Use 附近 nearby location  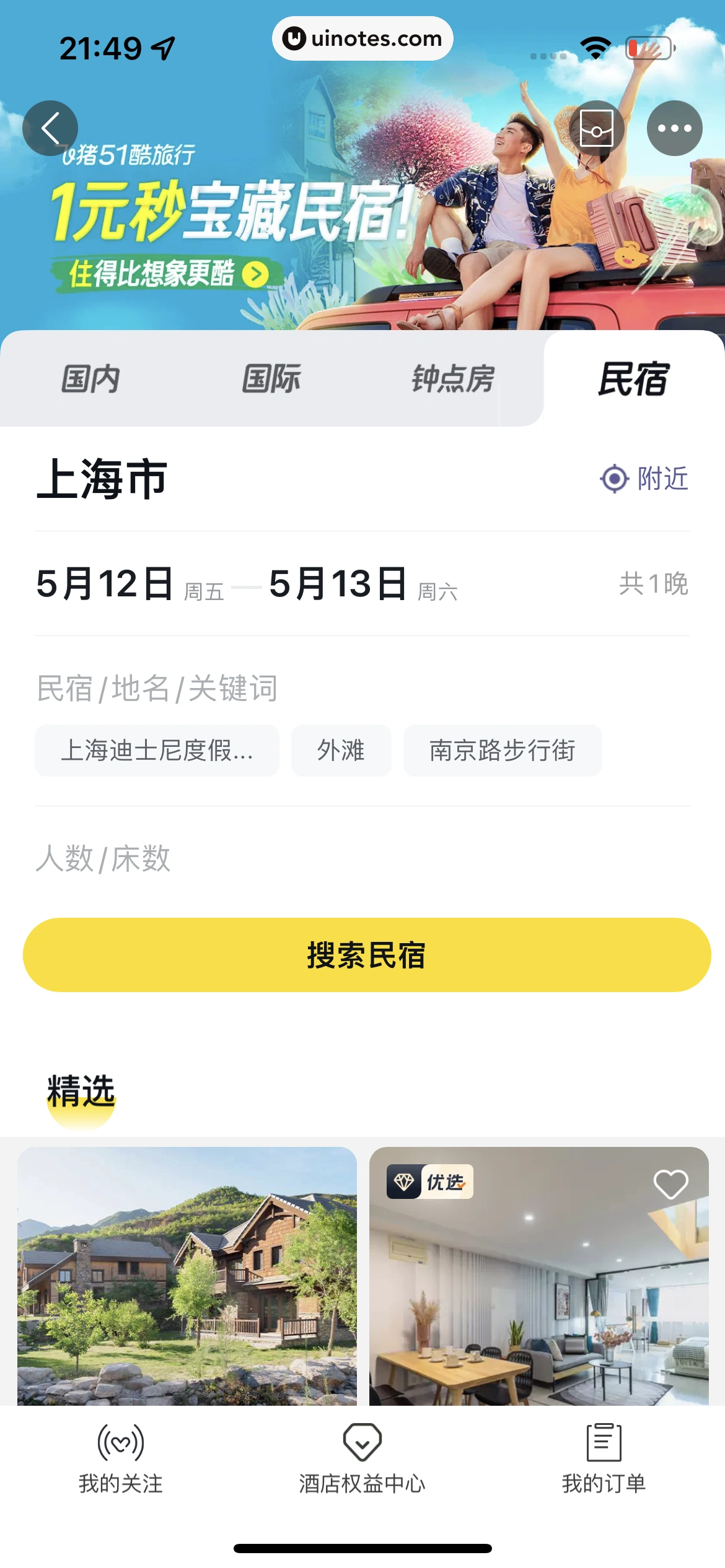[x=644, y=479]
